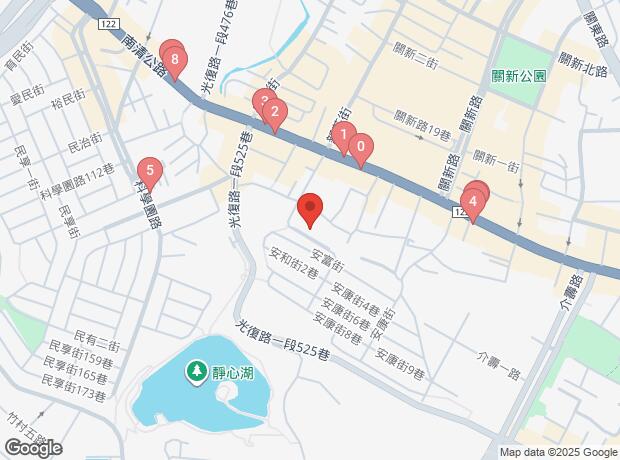
Task: Tap the unnumbered red center pin
Action: pyautogui.click(x=310, y=208)
